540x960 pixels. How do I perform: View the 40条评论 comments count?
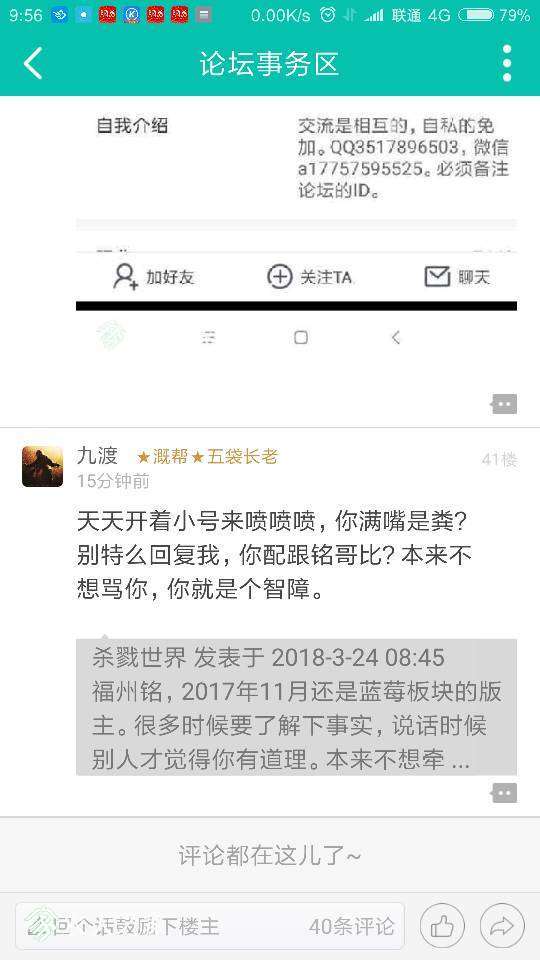point(351,926)
